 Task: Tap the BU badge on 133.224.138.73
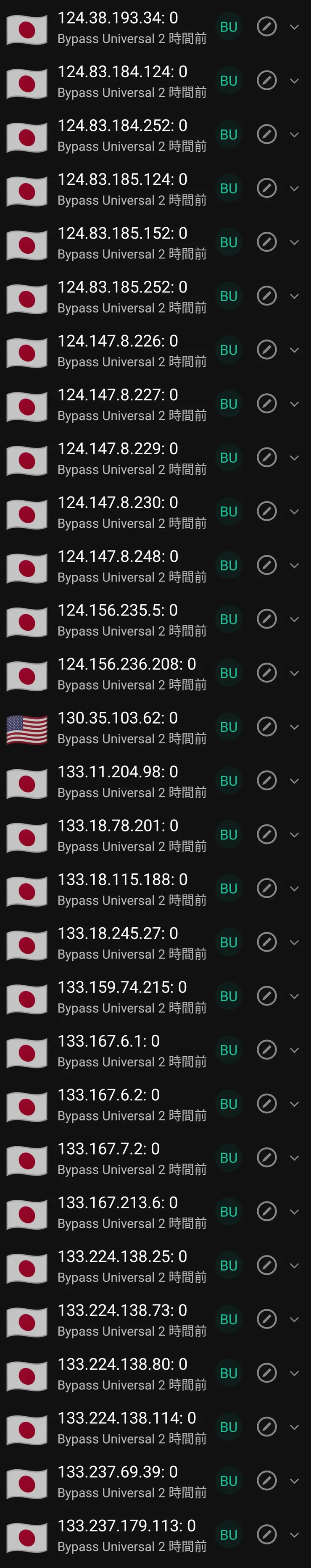[229, 1319]
